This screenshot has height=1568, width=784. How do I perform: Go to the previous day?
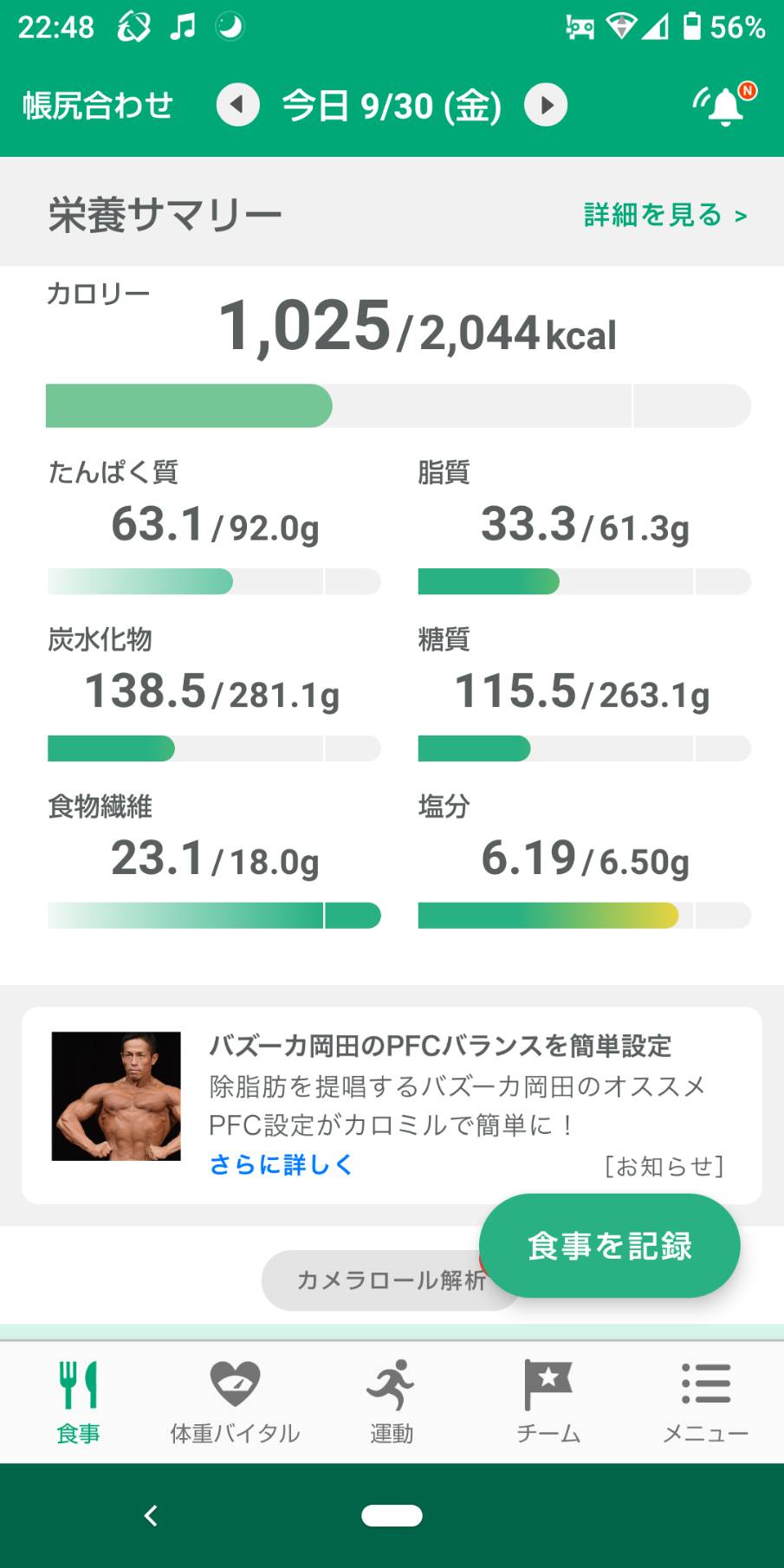point(237,106)
